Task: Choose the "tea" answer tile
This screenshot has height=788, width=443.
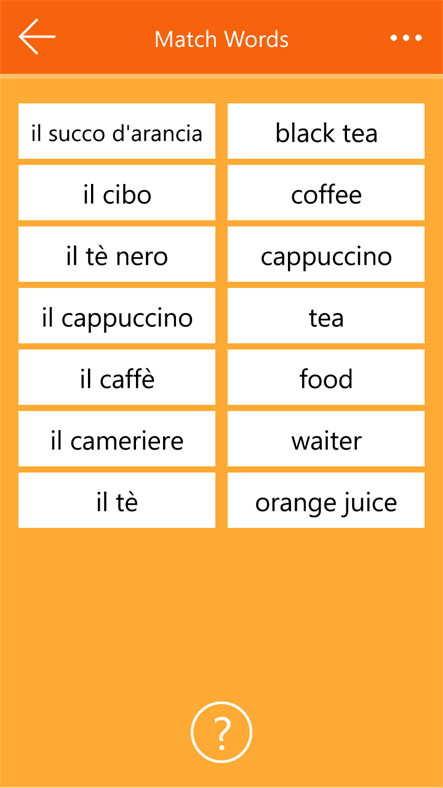Action: tap(326, 316)
